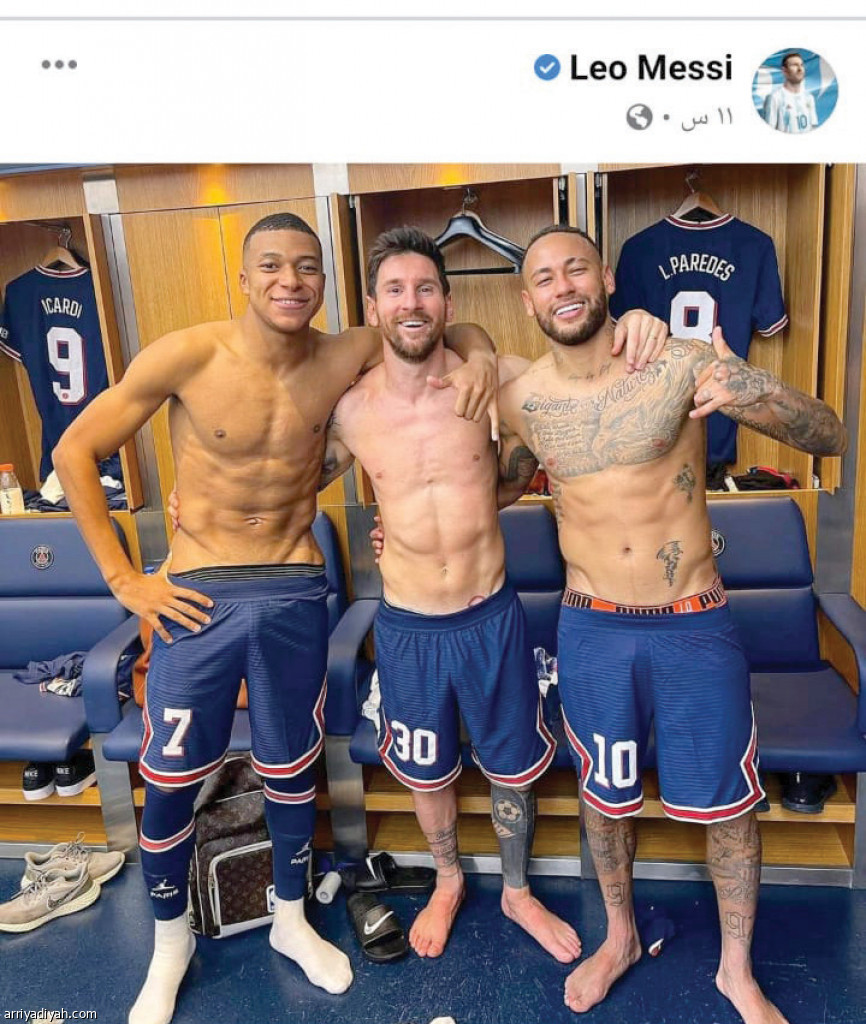The height and width of the screenshot is (1024, 866).
Task: Open the post's photo in full view
Action: [433, 590]
